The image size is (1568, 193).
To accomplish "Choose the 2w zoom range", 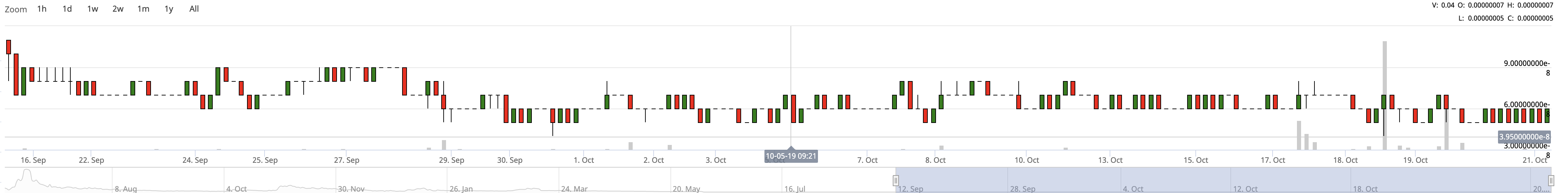I will (x=118, y=9).
